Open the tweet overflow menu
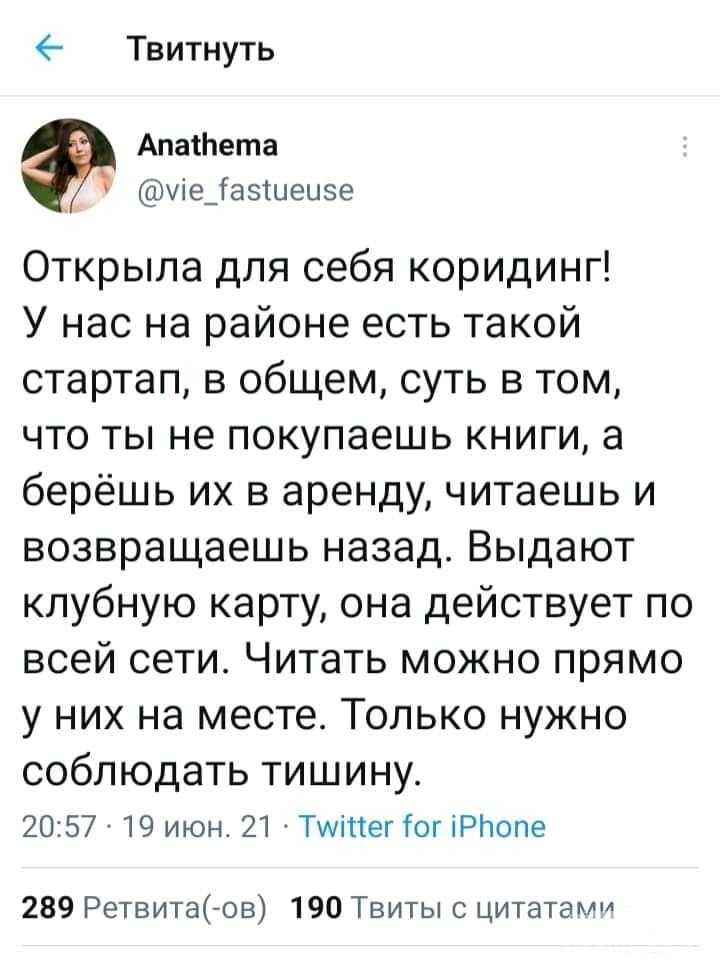 click(683, 145)
